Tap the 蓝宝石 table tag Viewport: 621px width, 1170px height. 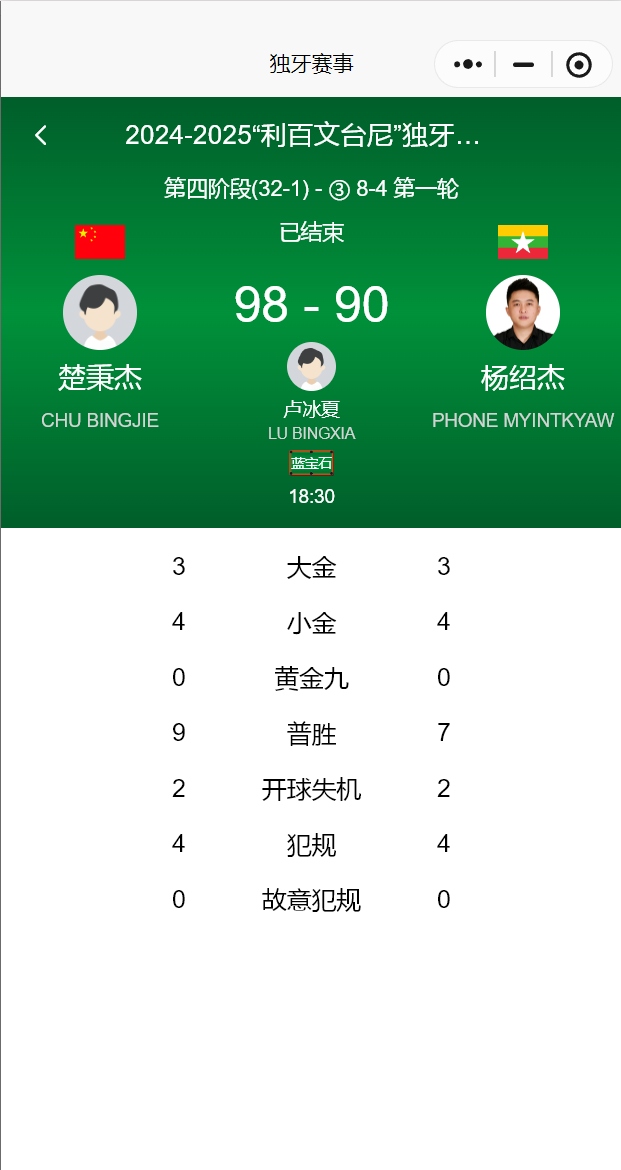coord(311,463)
